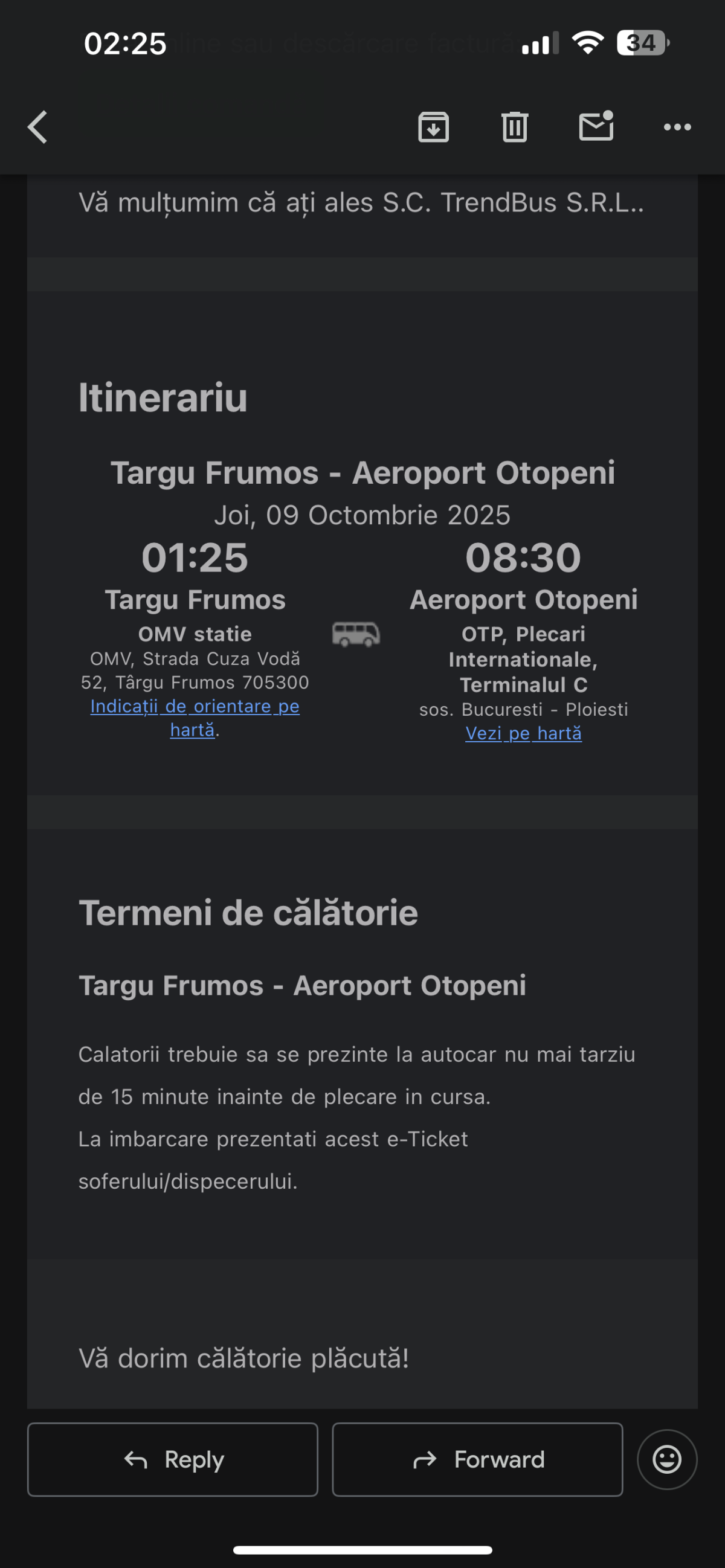
Task: Reply to this email
Action: pos(173,1459)
